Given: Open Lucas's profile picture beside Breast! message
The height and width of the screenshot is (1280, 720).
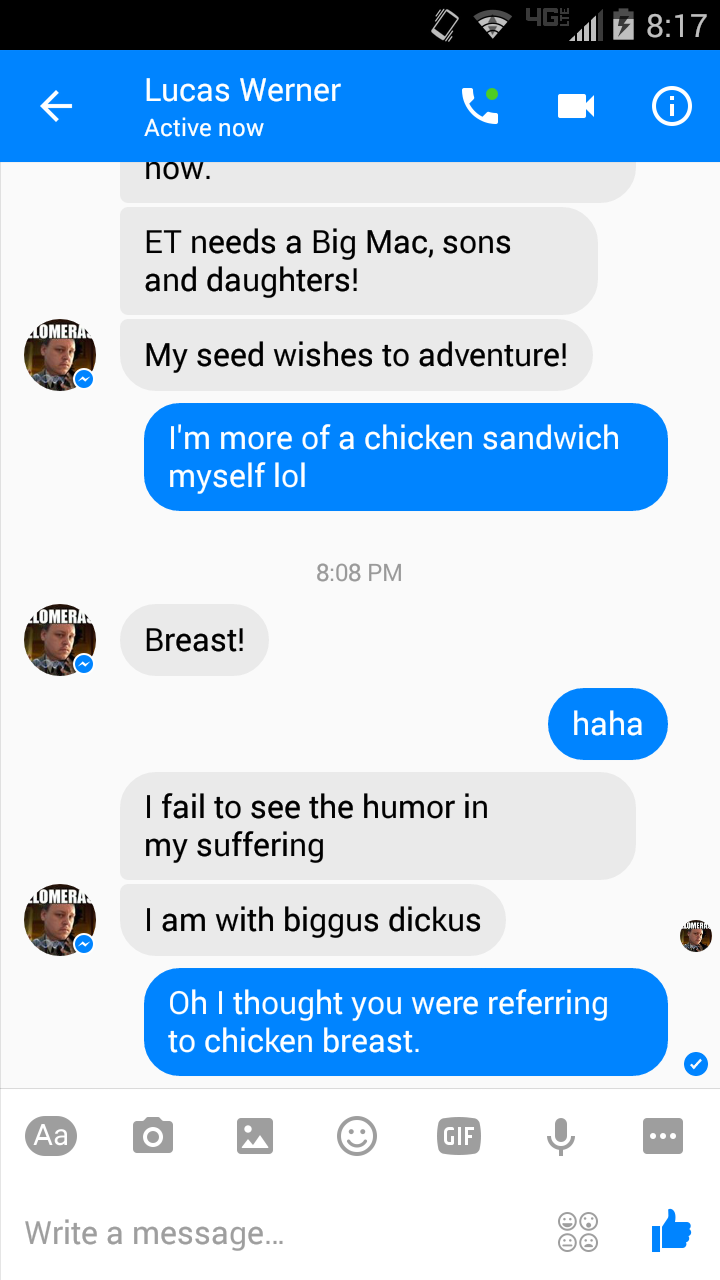Looking at the screenshot, I should (60, 640).
